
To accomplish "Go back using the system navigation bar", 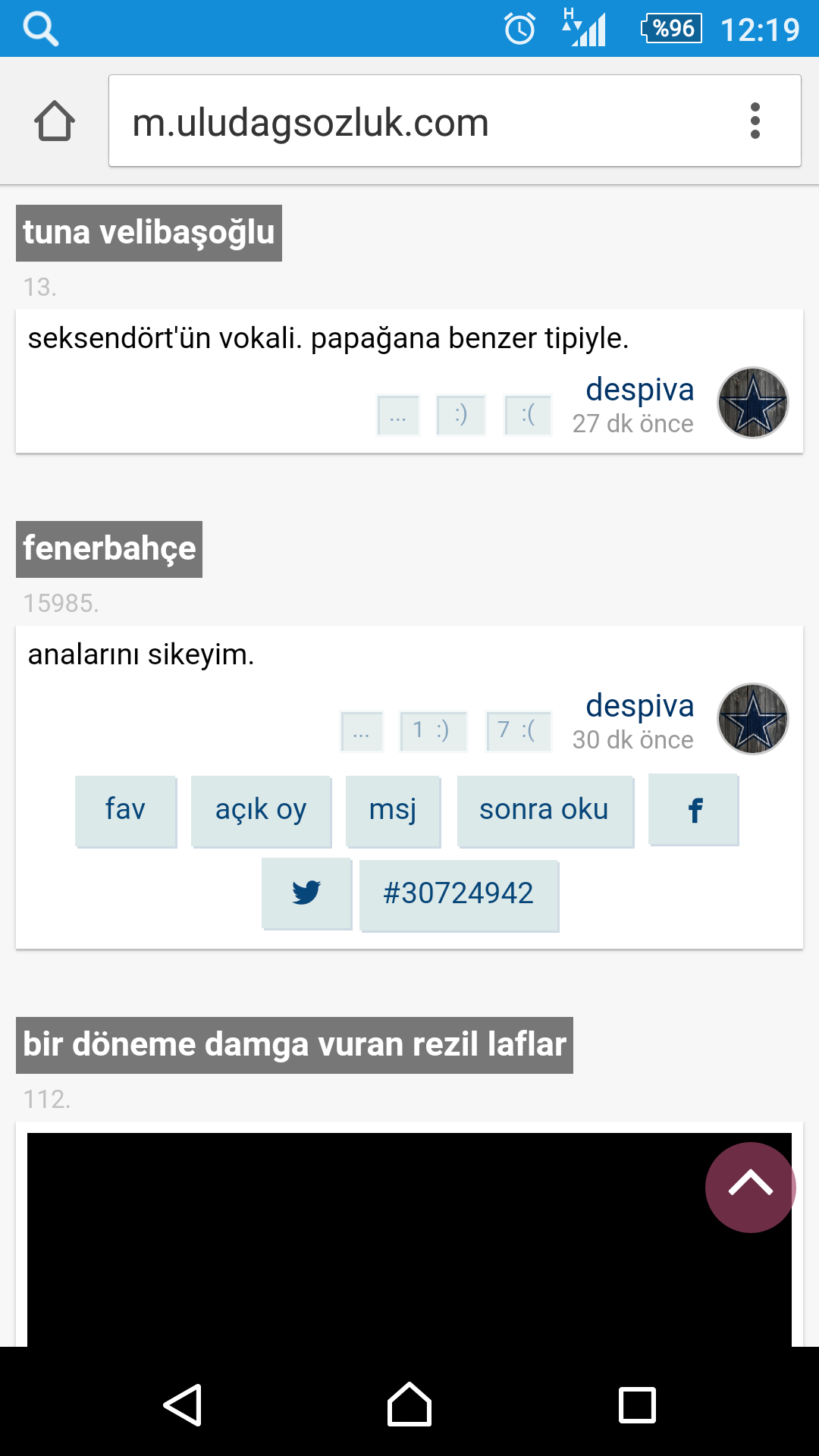I will pyautogui.click(x=183, y=1404).
